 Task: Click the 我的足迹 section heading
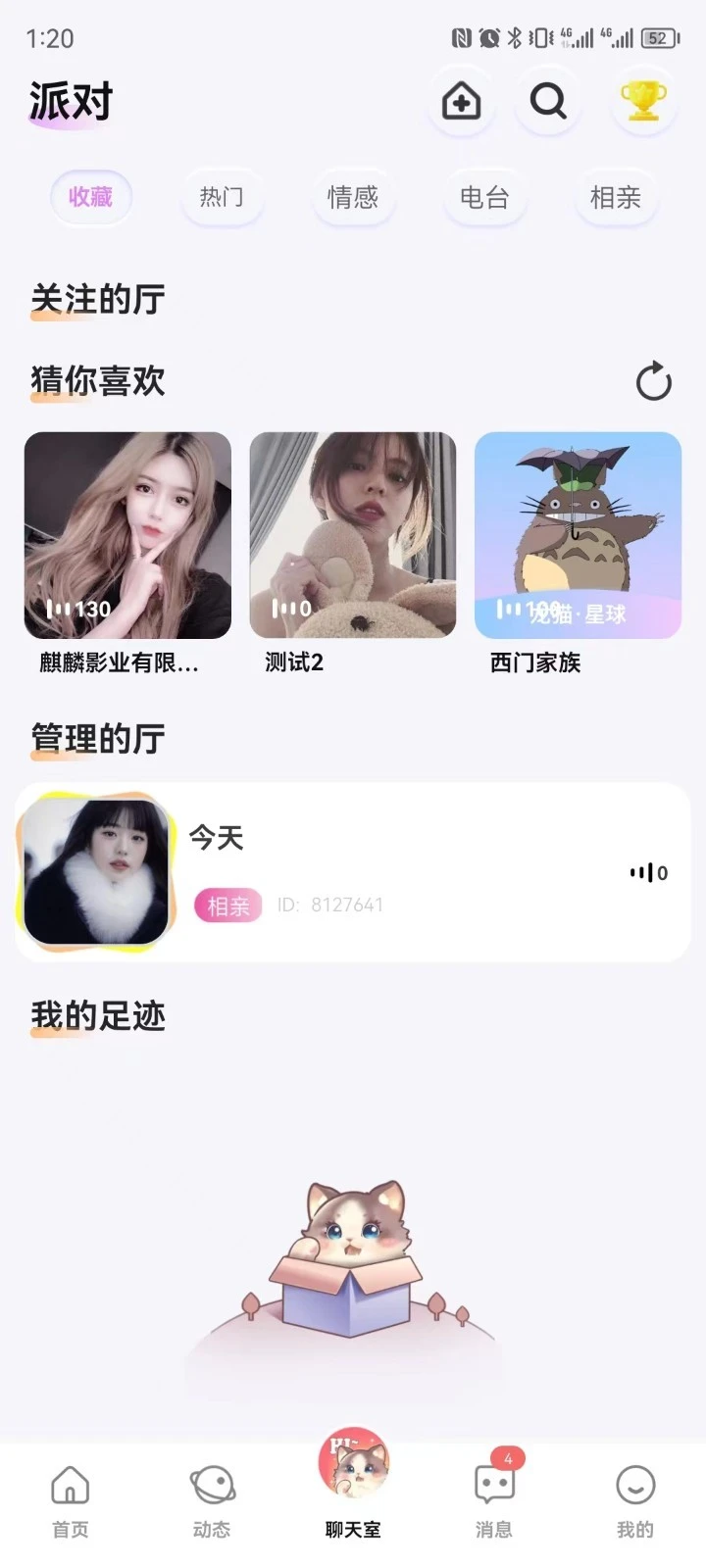pos(96,1017)
